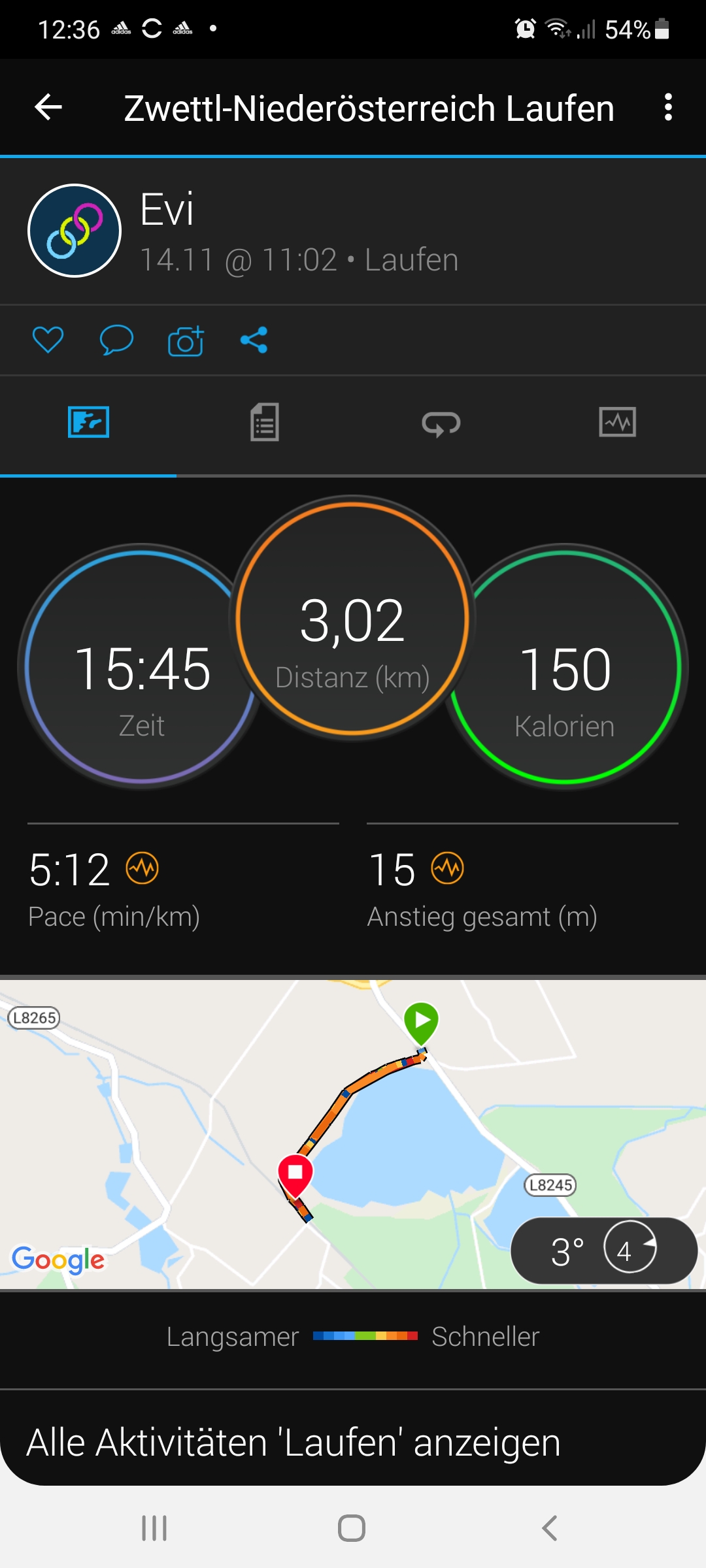Open comments with the speech bubble icon
This screenshot has width=706, height=1568.
tap(116, 340)
